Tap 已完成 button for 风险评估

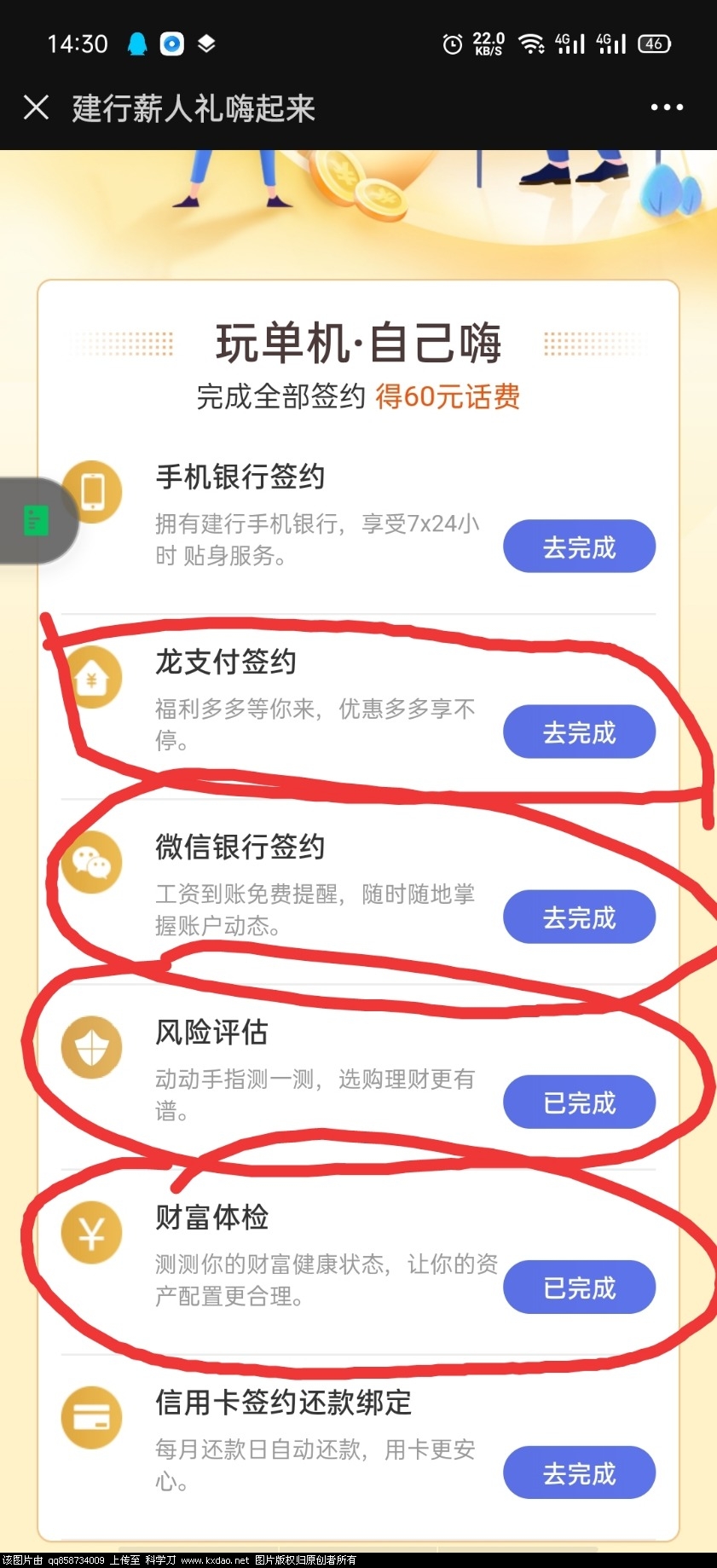tap(579, 1102)
